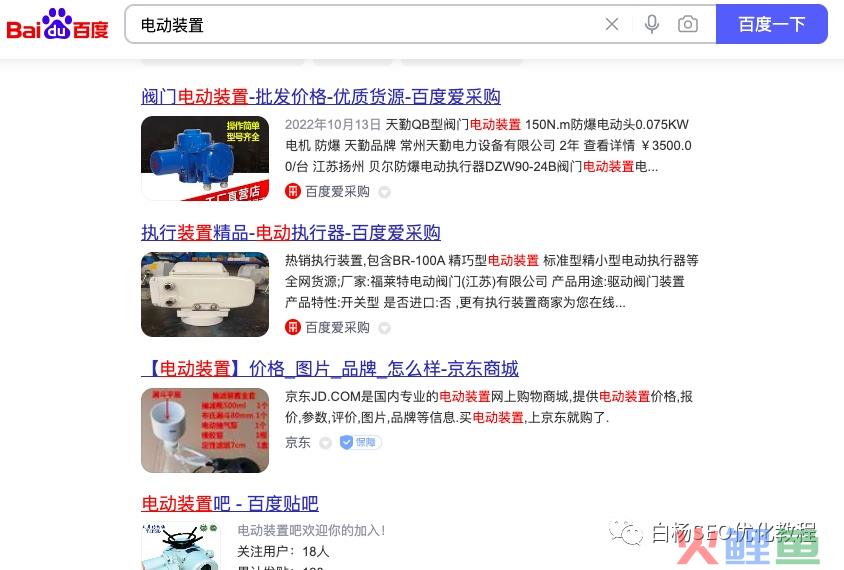Expand the dropdown arrow next to 京东
This screenshot has height=570, width=844.
point(325,443)
